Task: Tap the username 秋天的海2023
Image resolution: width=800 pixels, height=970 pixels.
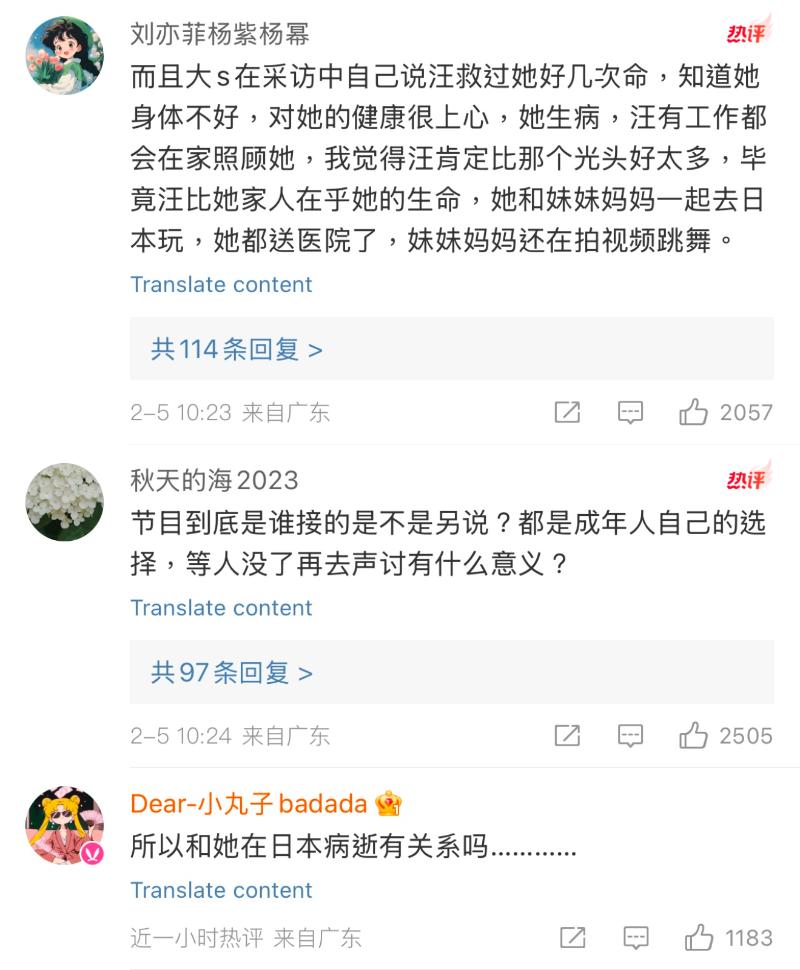Action: (x=214, y=480)
